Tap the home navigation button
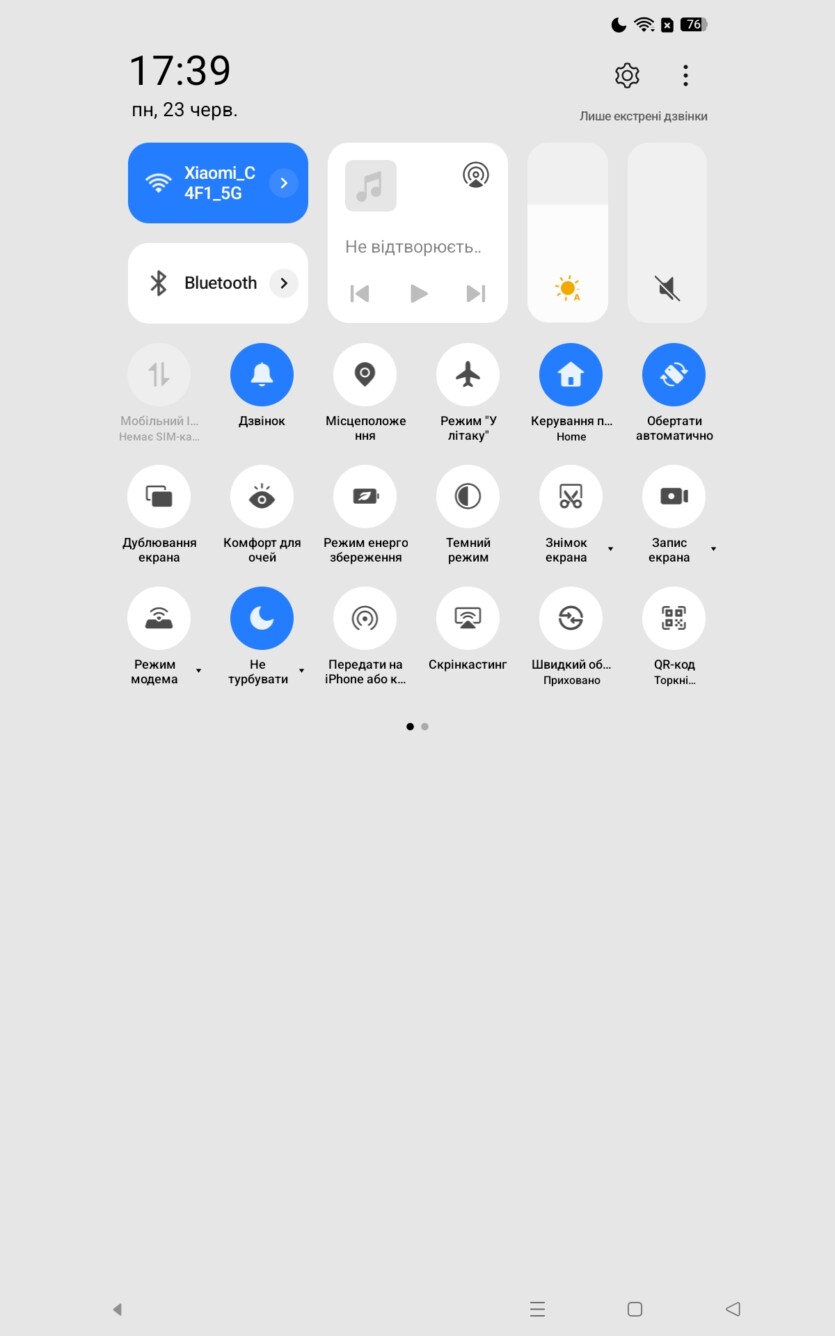 (x=634, y=1309)
